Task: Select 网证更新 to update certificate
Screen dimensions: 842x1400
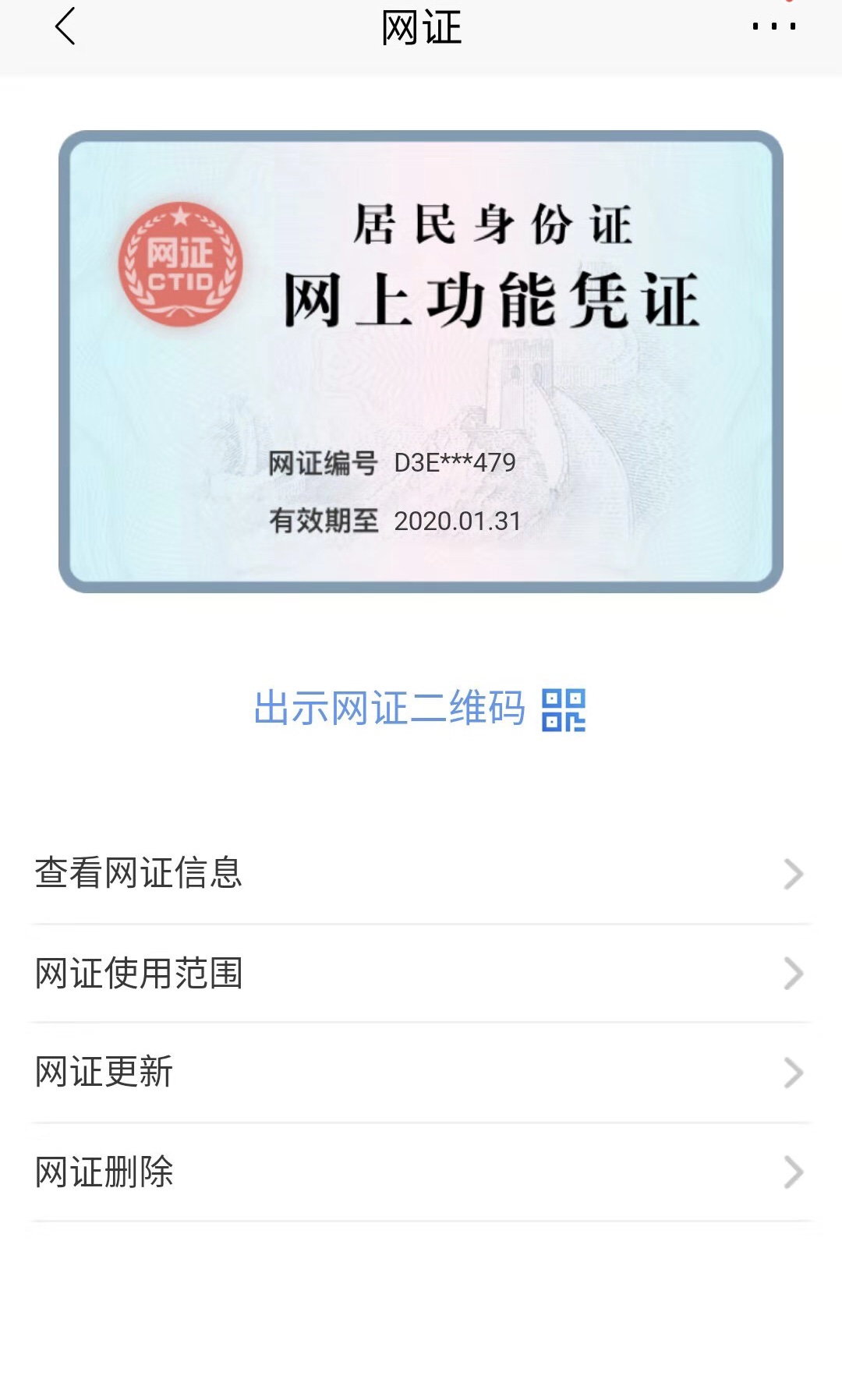Action: tap(421, 1073)
